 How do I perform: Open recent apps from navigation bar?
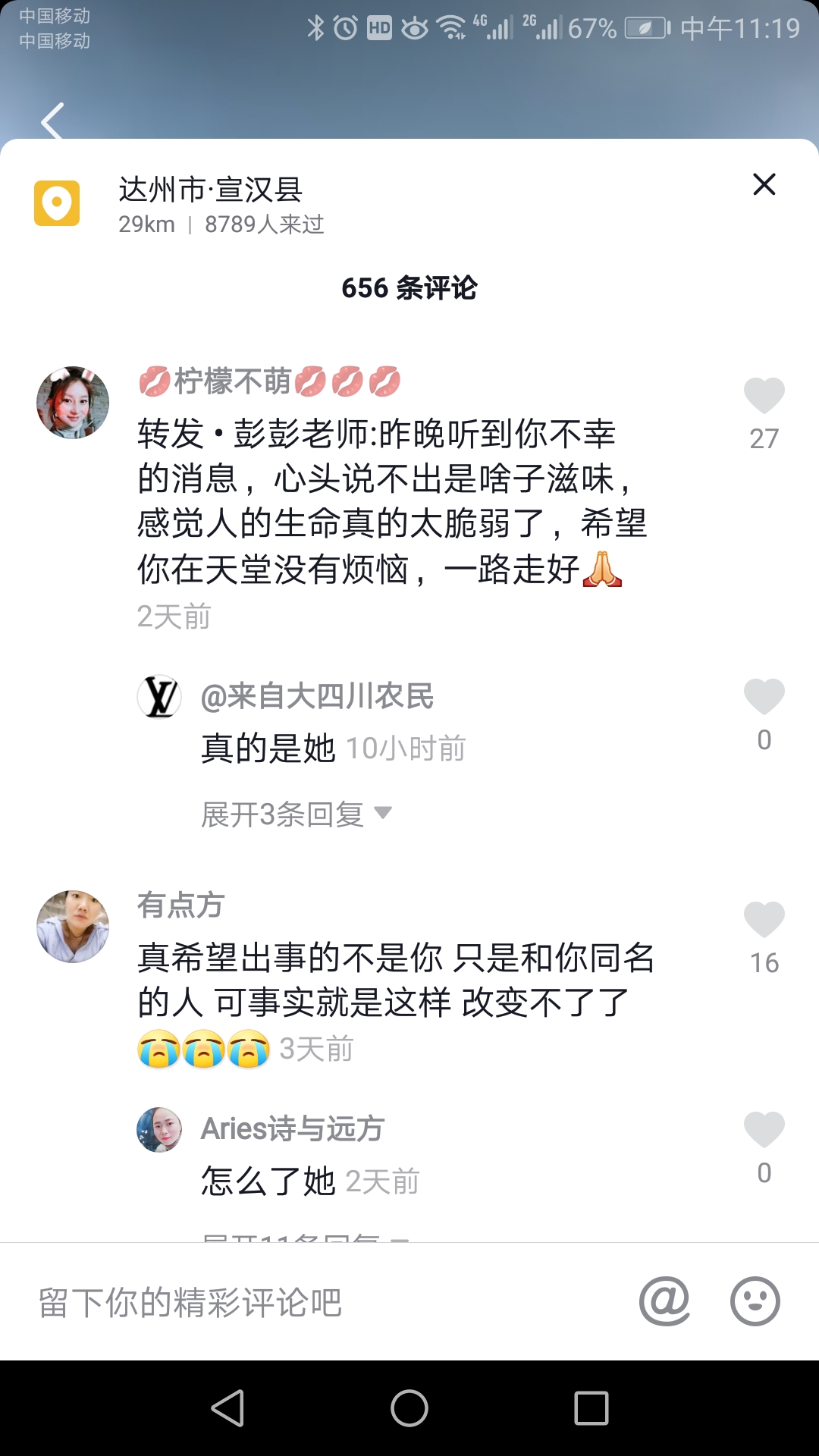click(x=591, y=1408)
